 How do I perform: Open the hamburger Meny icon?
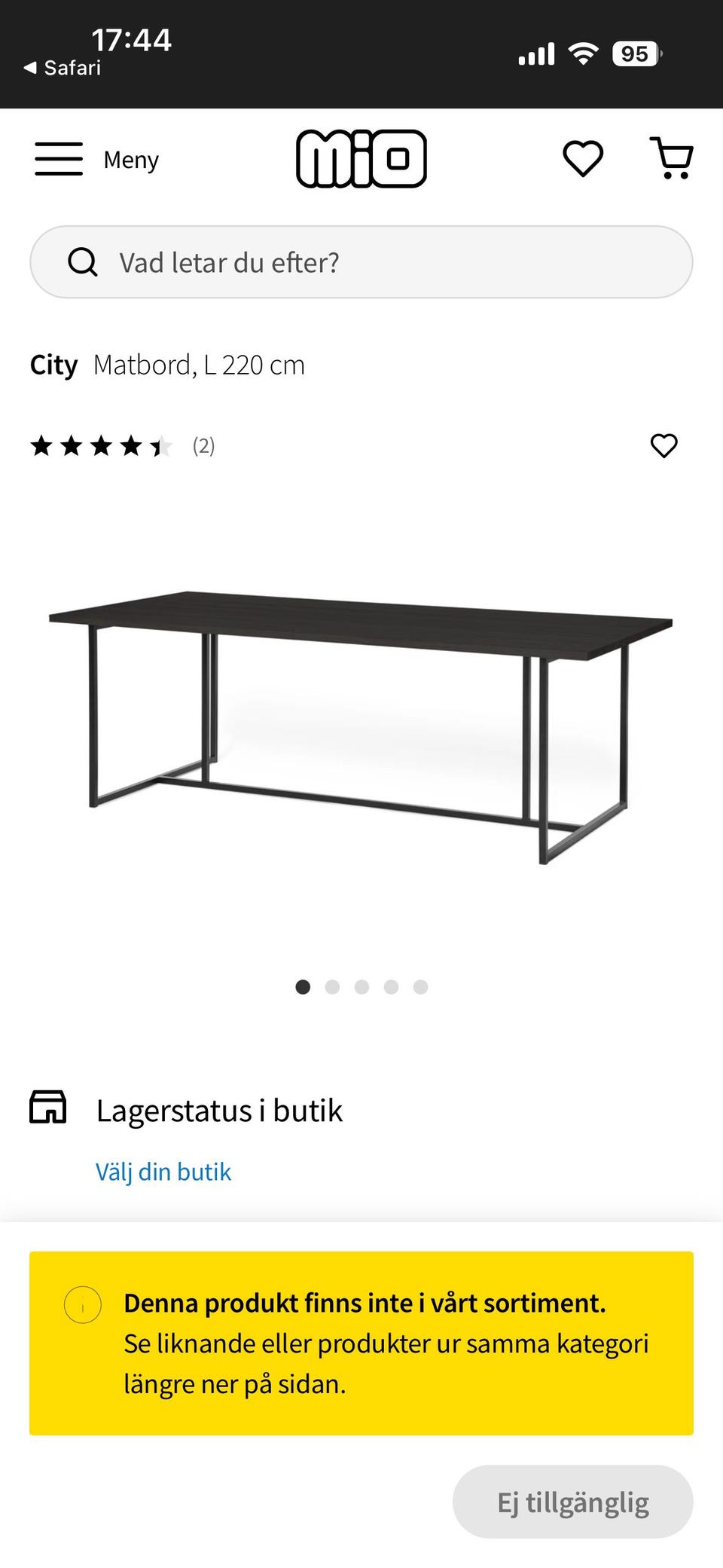58,159
